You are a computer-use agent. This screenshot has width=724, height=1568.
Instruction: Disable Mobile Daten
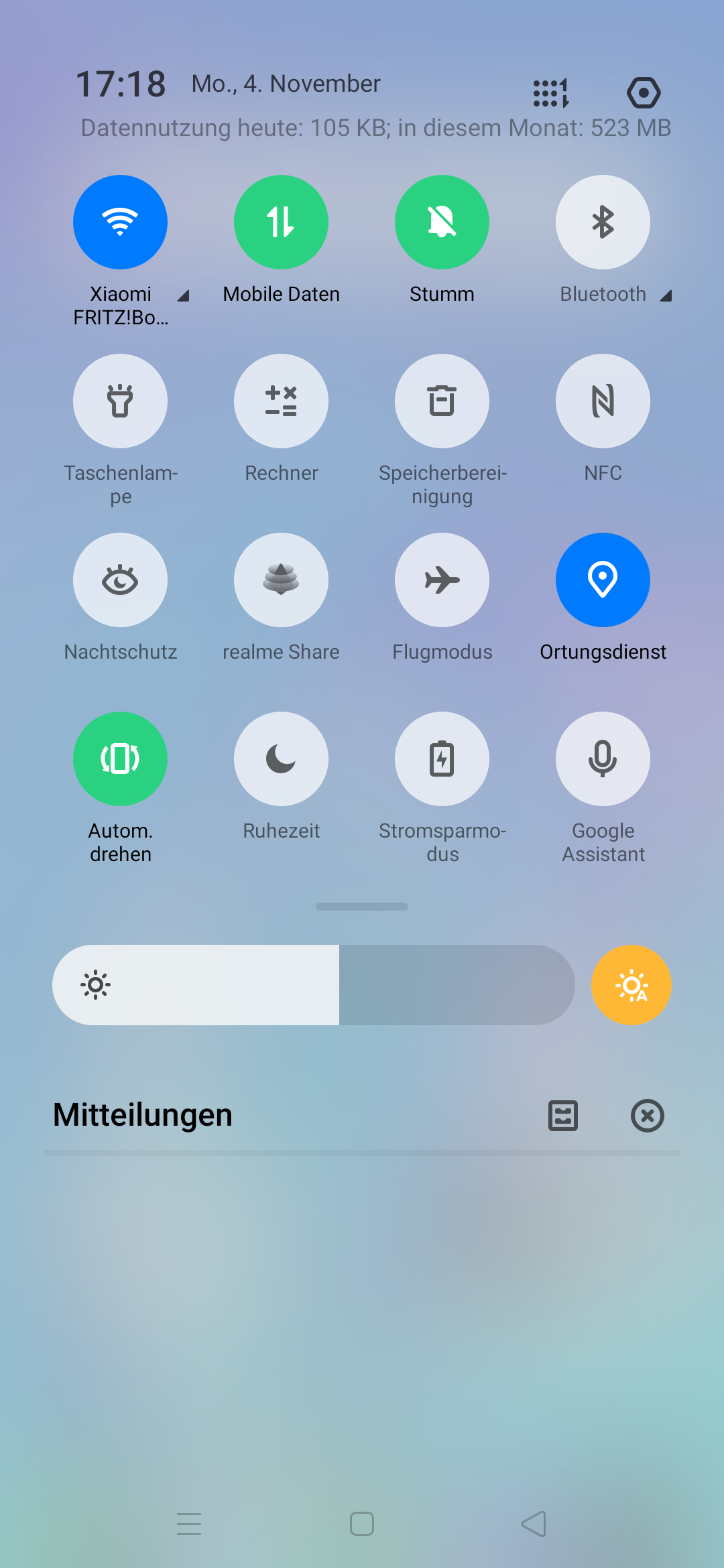[281, 222]
